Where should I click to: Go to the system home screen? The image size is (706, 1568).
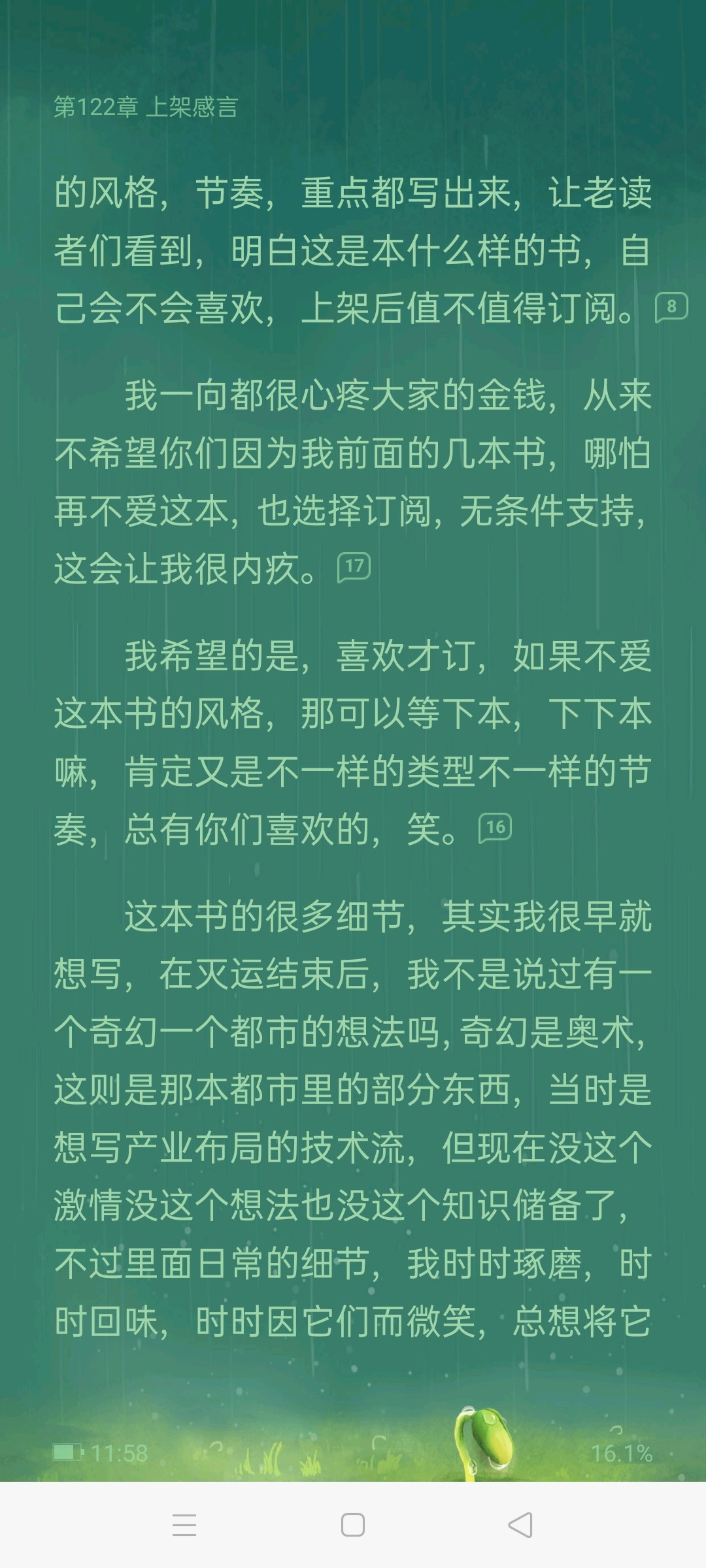click(x=353, y=1525)
